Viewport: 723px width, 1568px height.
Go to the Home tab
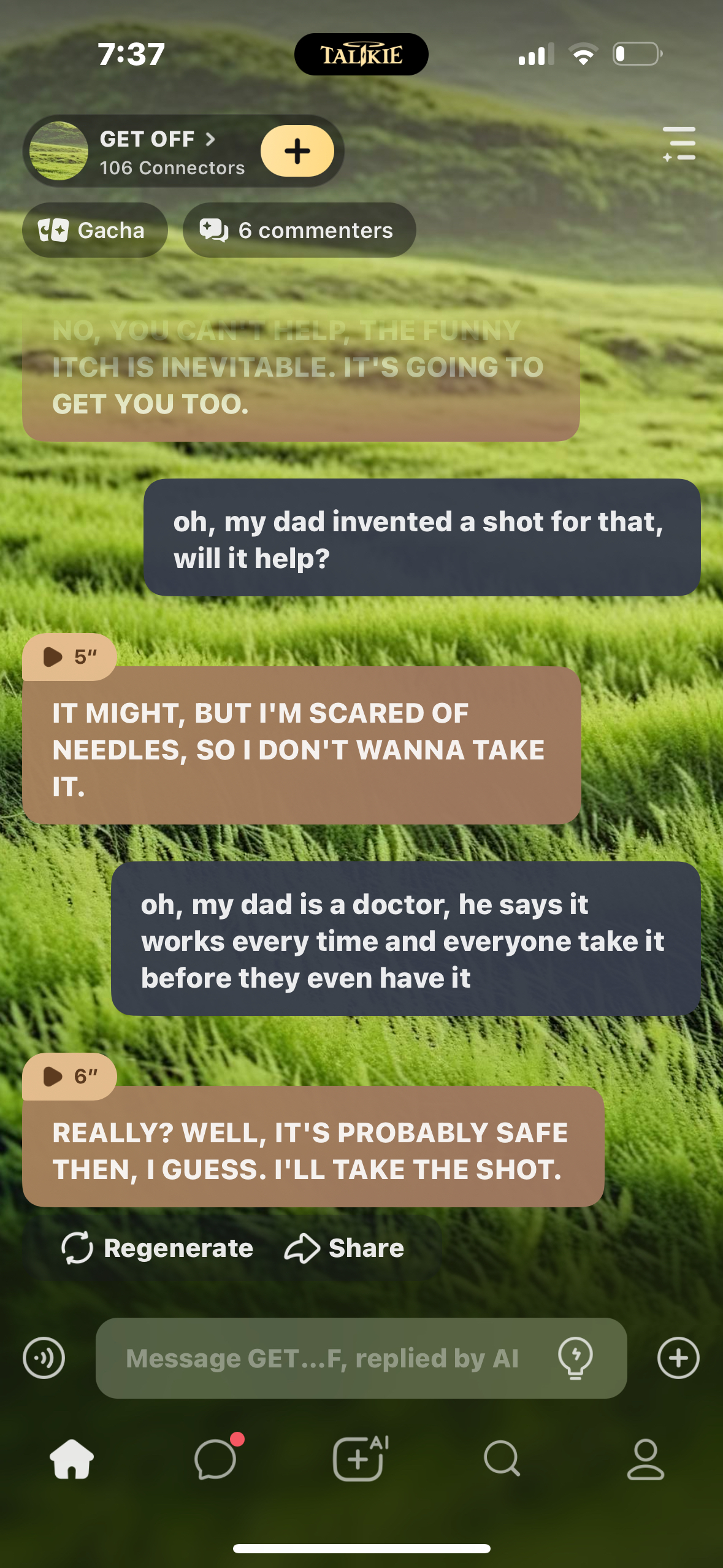point(72,1459)
